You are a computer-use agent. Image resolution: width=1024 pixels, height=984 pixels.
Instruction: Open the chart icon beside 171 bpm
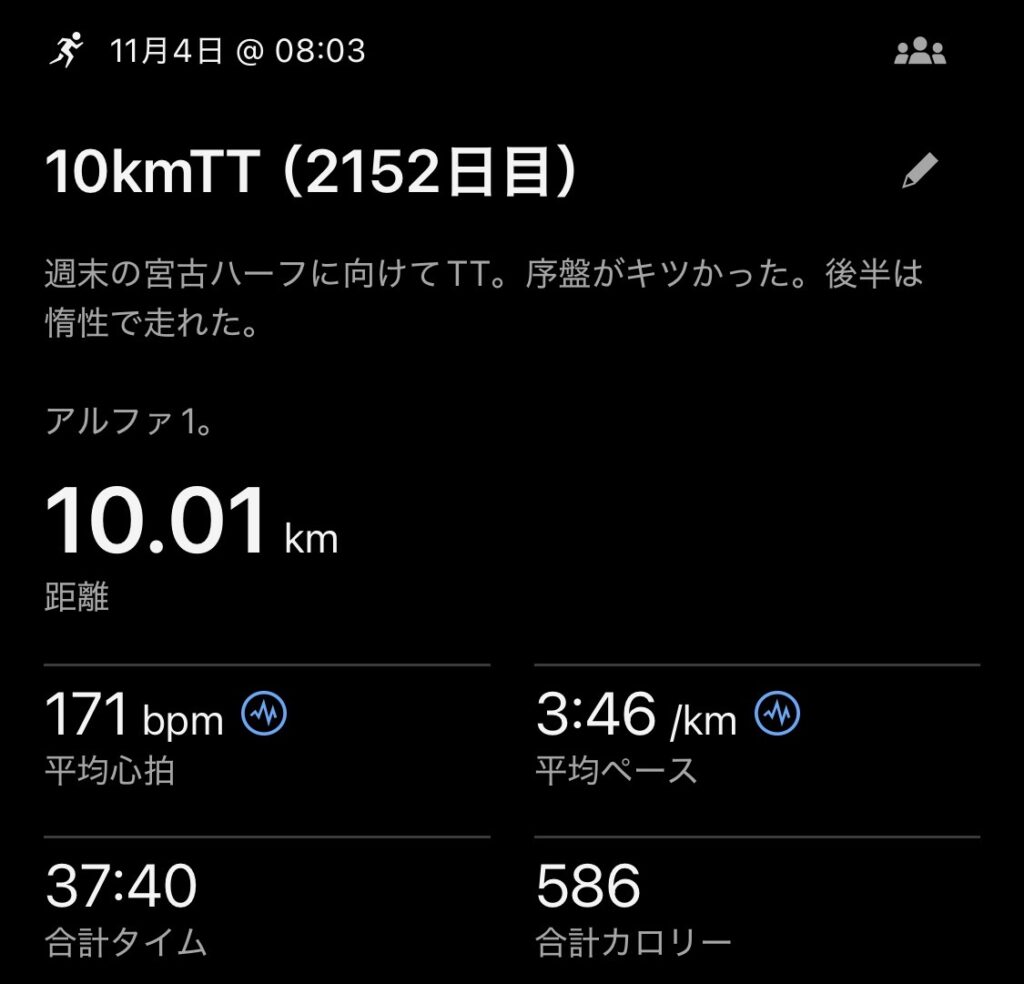pyautogui.click(x=264, y=714)
